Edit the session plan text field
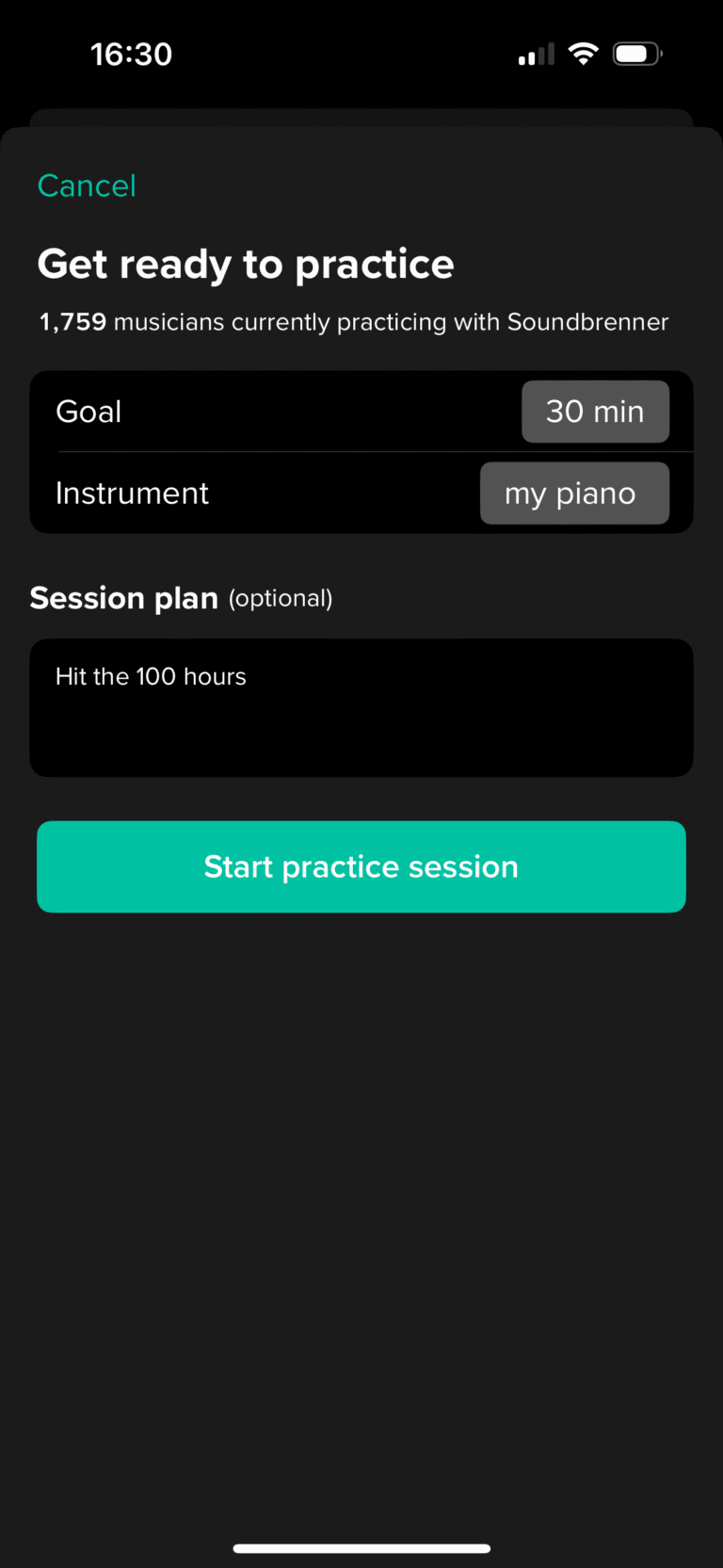The width and height of the screenshot is (723, 1568). coord(361,707)
